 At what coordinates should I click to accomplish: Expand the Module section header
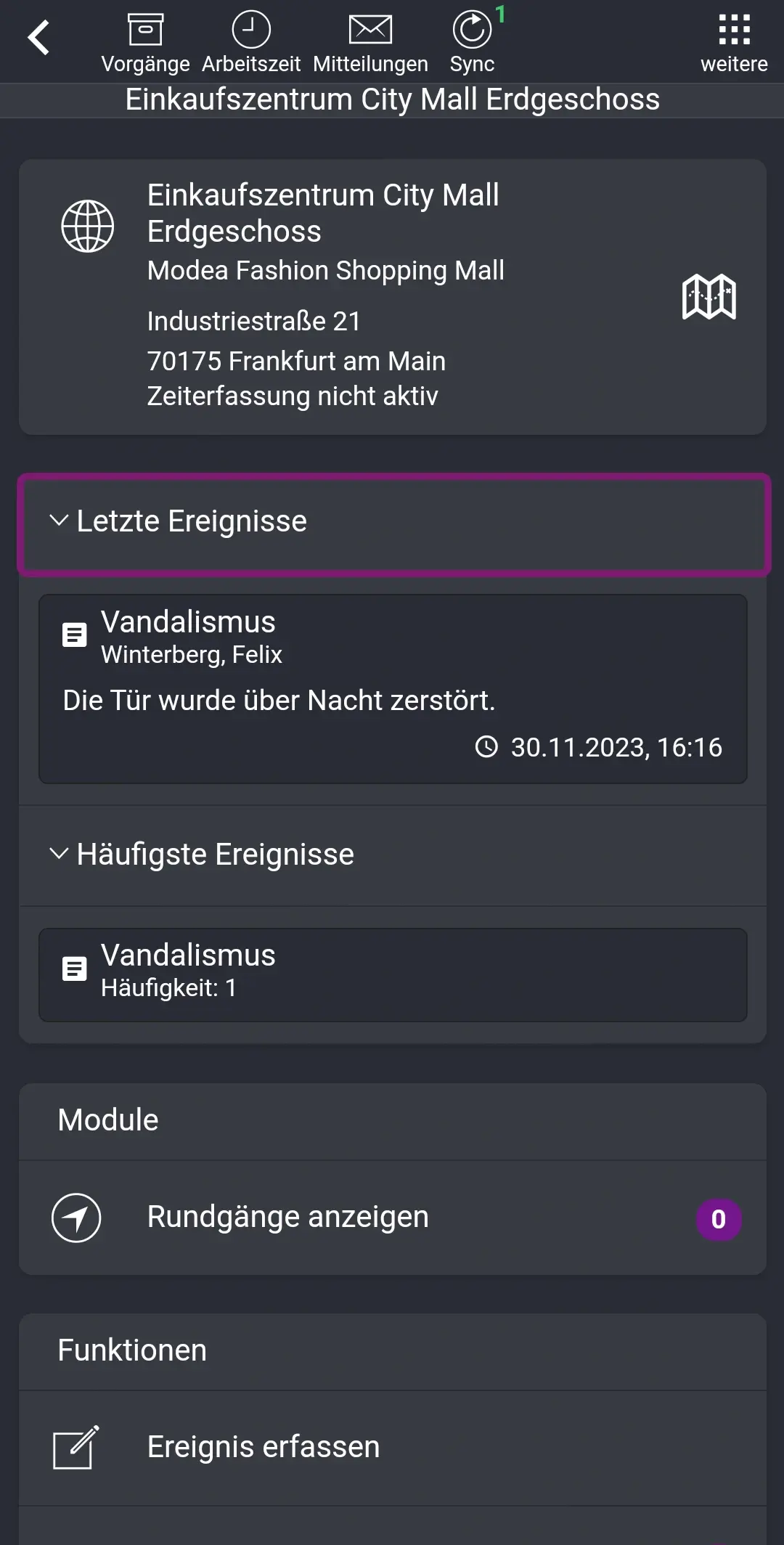pos(107,1120)
